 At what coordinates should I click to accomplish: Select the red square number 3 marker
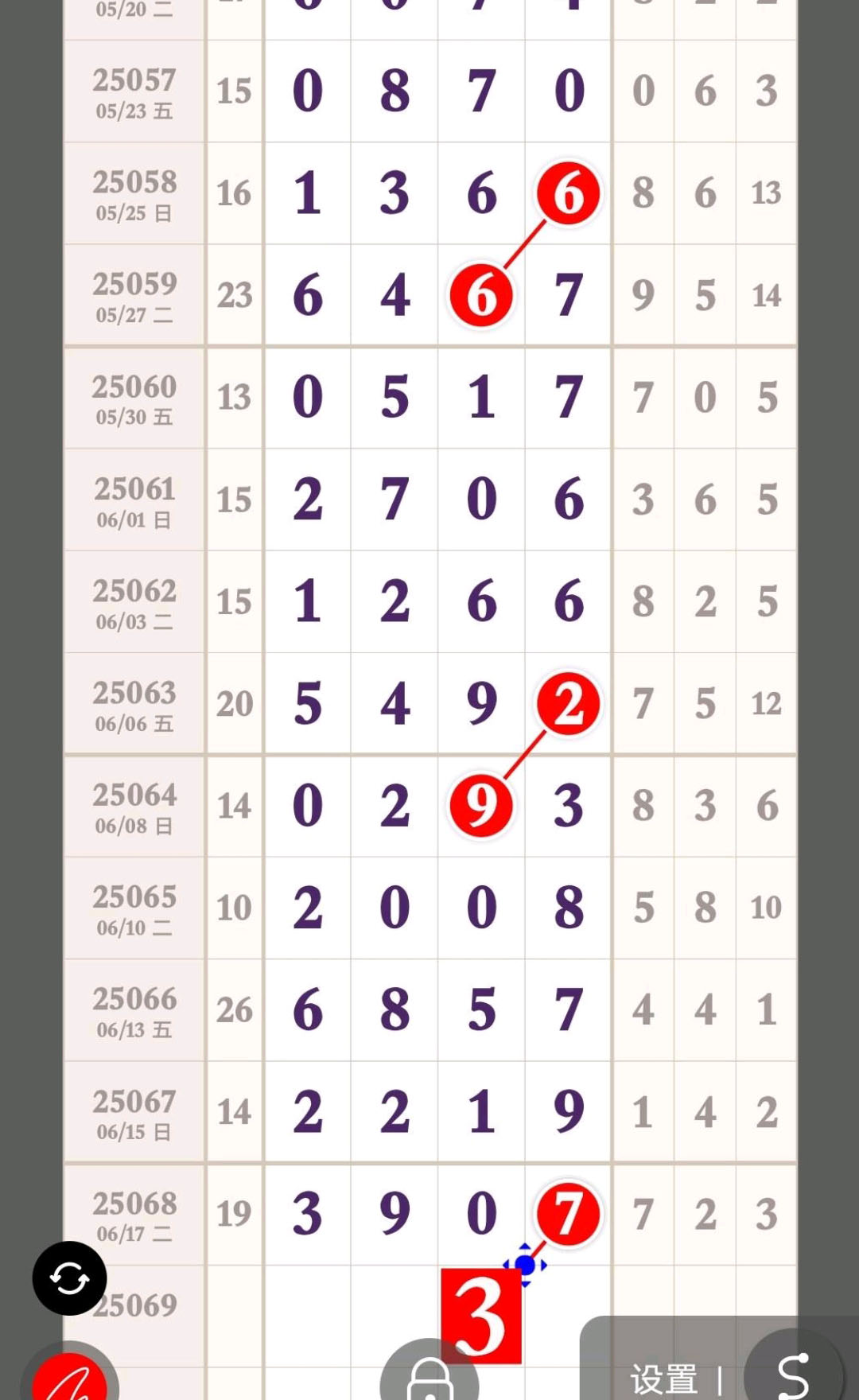[481, 1316]
